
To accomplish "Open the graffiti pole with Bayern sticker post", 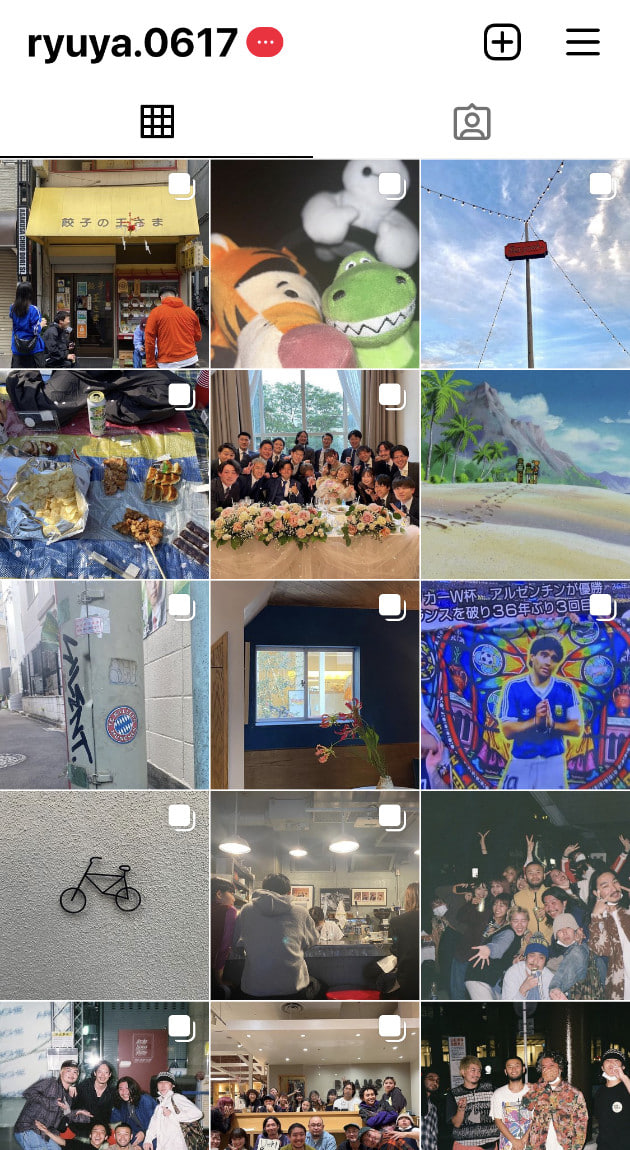I will (x=104, y=684).
